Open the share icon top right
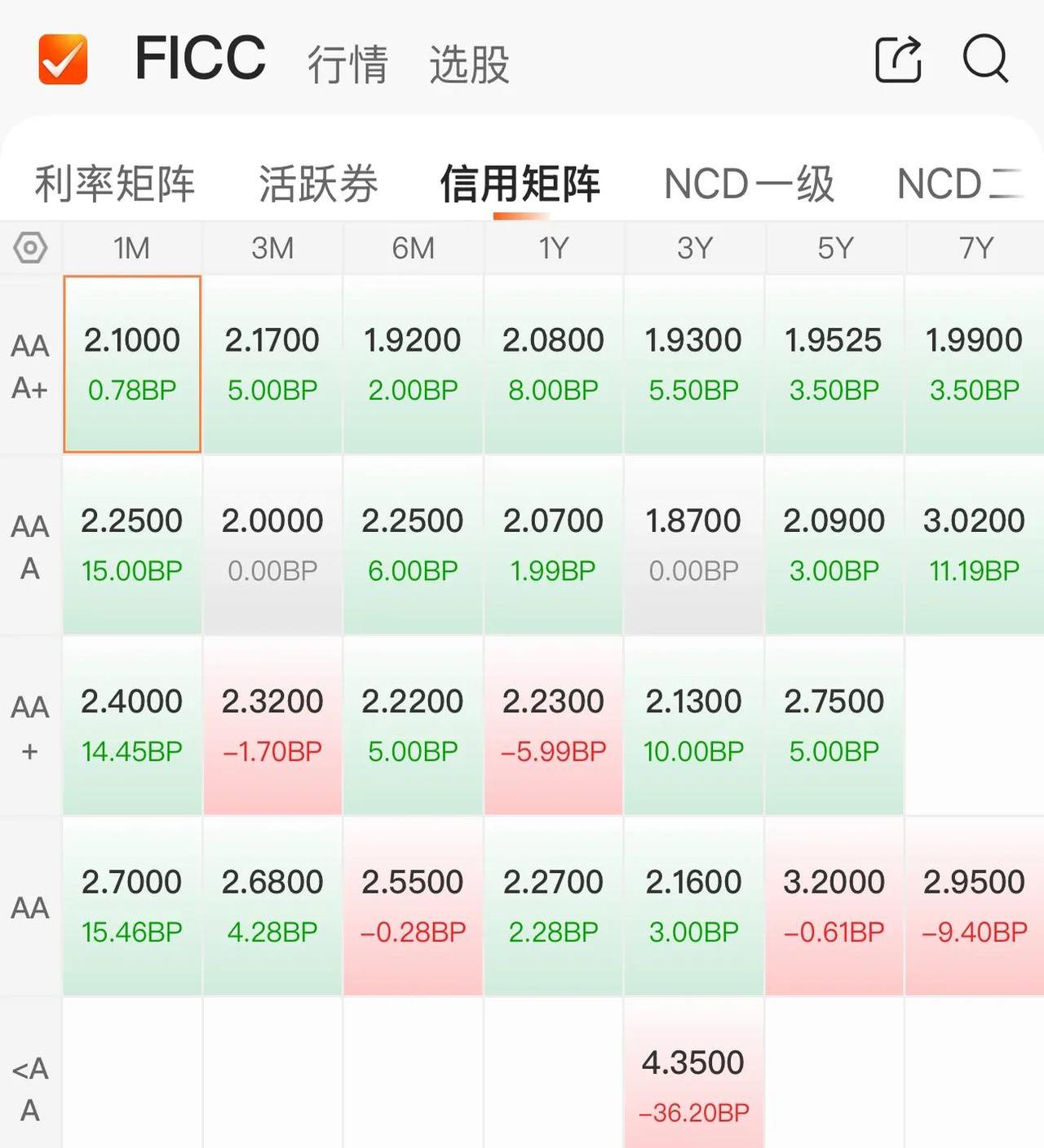Screen dimensions: 1044x1148 point(897,60)
